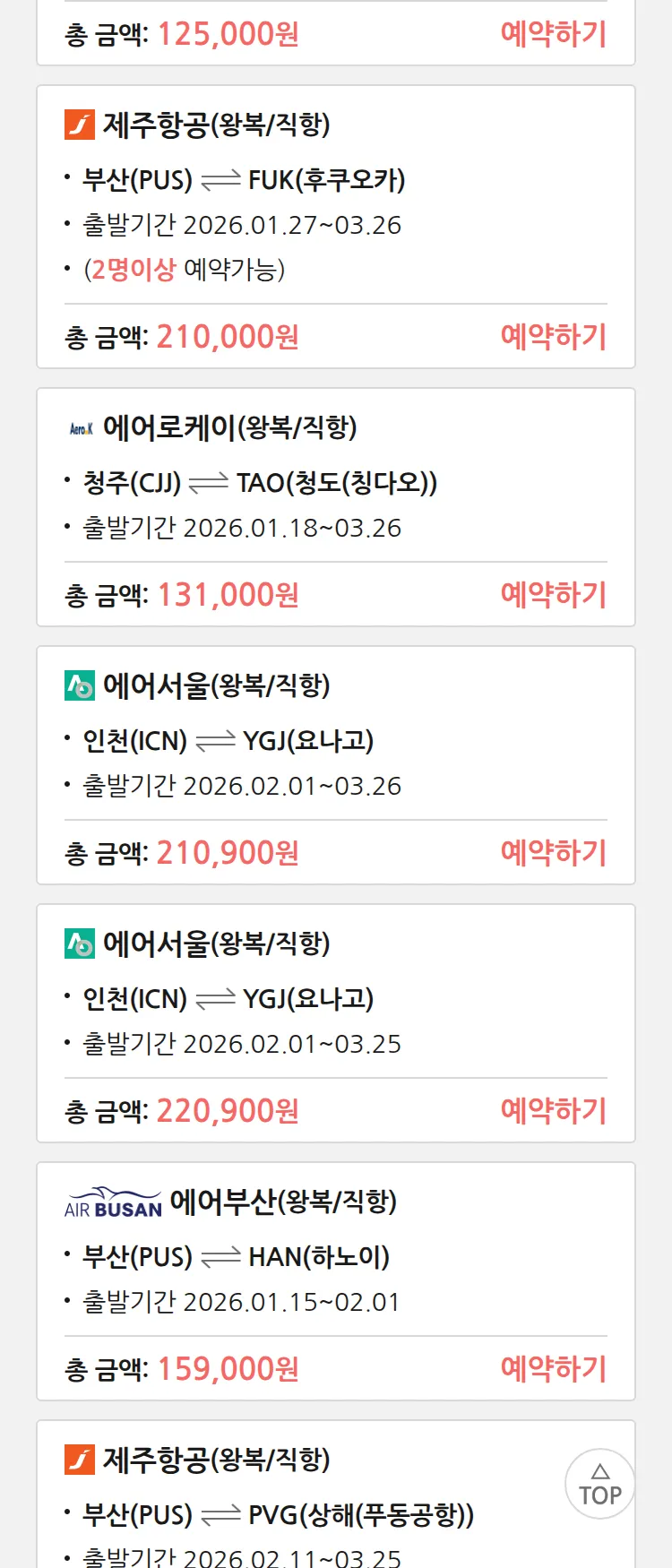The width and height of the screenshot is (672, 1568).
Task: Book the 제주항공 Busan–Fukuoka 210,000원 flight
Action: tap(553, 337)
